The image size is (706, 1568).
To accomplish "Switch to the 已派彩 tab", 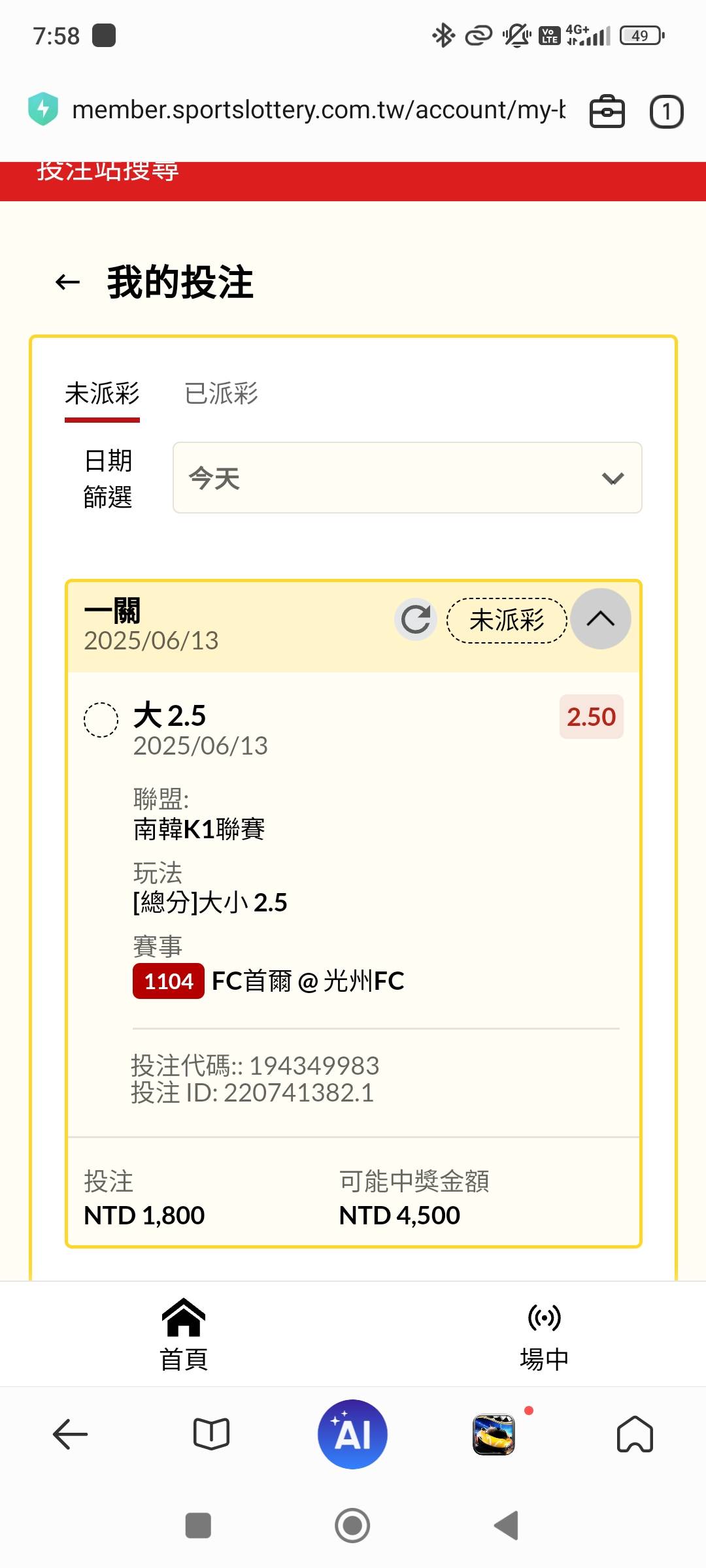I will [x=221, y=394].
